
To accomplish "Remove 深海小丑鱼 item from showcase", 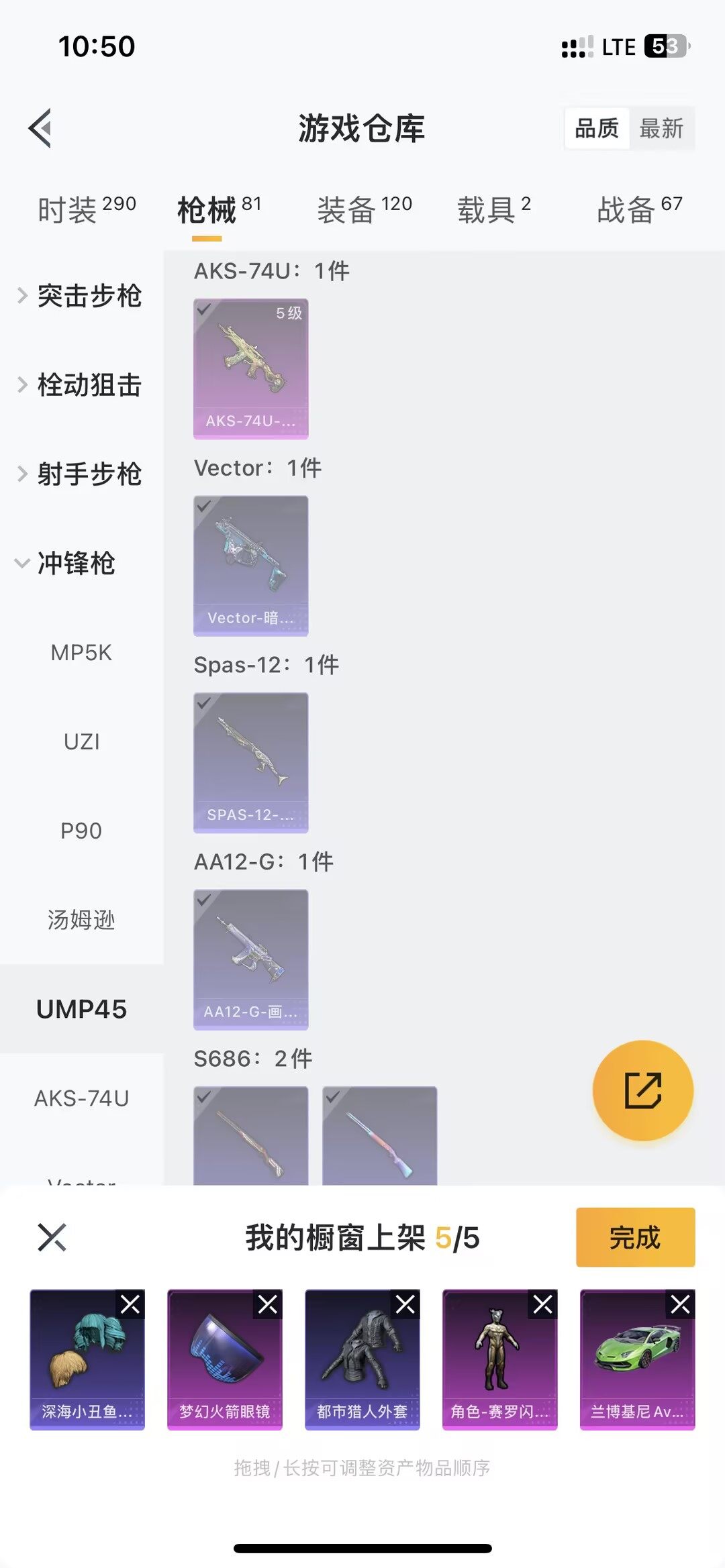I will pyautogui.click(x=132, y=1304).
